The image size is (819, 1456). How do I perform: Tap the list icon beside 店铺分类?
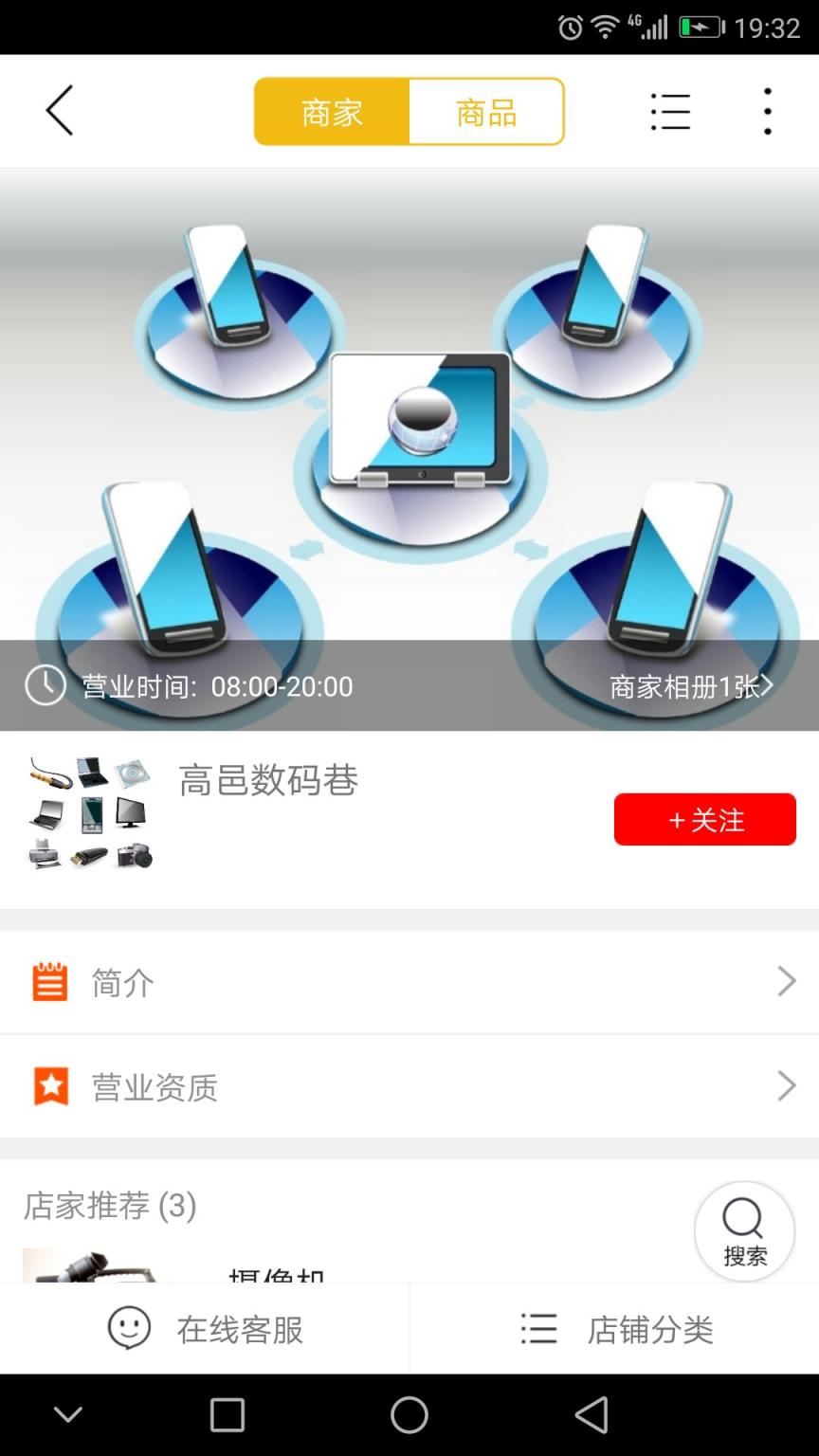[538, 1329]
